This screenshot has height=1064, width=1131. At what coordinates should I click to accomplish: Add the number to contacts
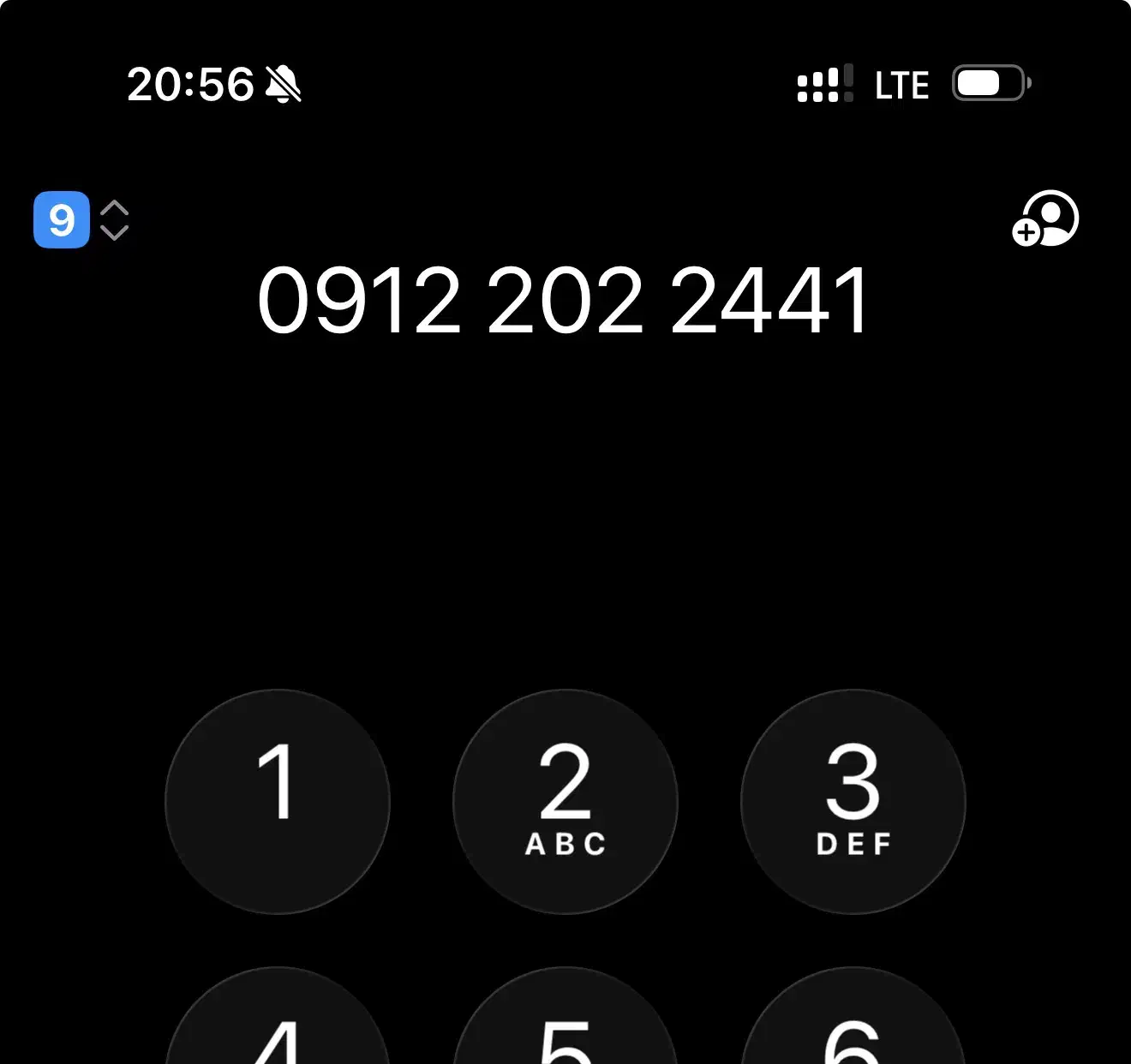(1045, 219)
